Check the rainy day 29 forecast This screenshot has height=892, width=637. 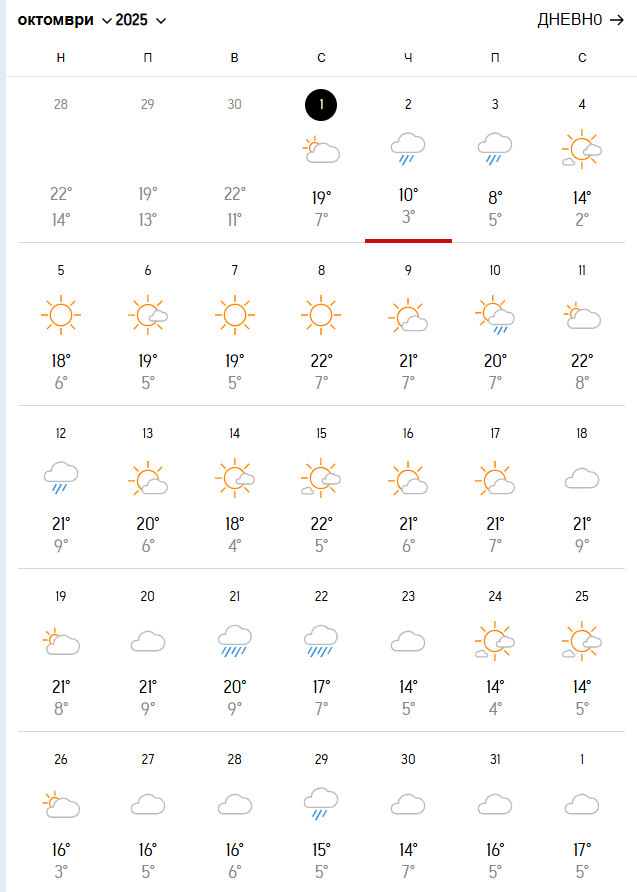click(x=321, y=812)
